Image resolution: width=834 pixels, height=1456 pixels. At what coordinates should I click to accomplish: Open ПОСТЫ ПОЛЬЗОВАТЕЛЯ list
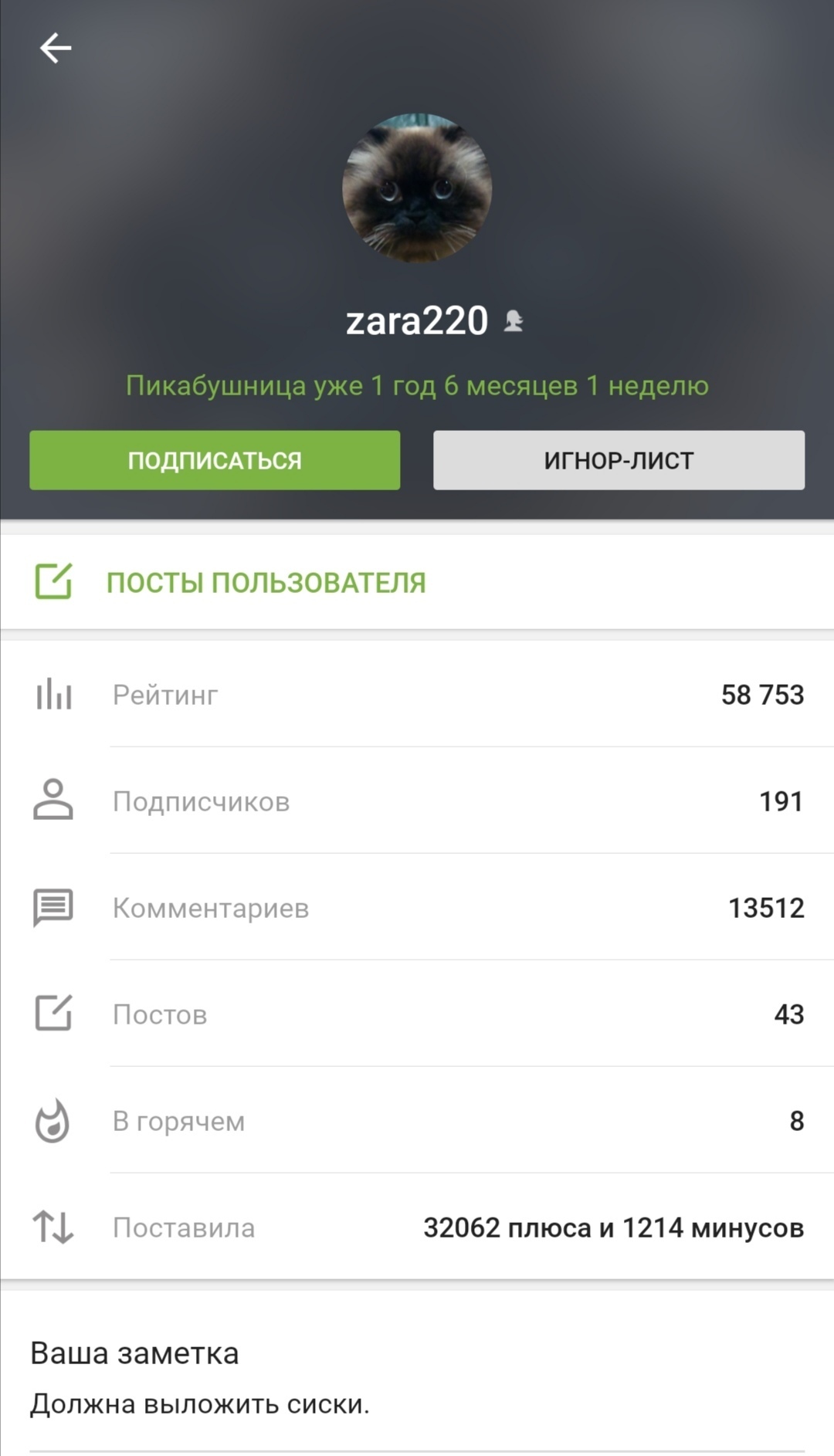point(266,582)
